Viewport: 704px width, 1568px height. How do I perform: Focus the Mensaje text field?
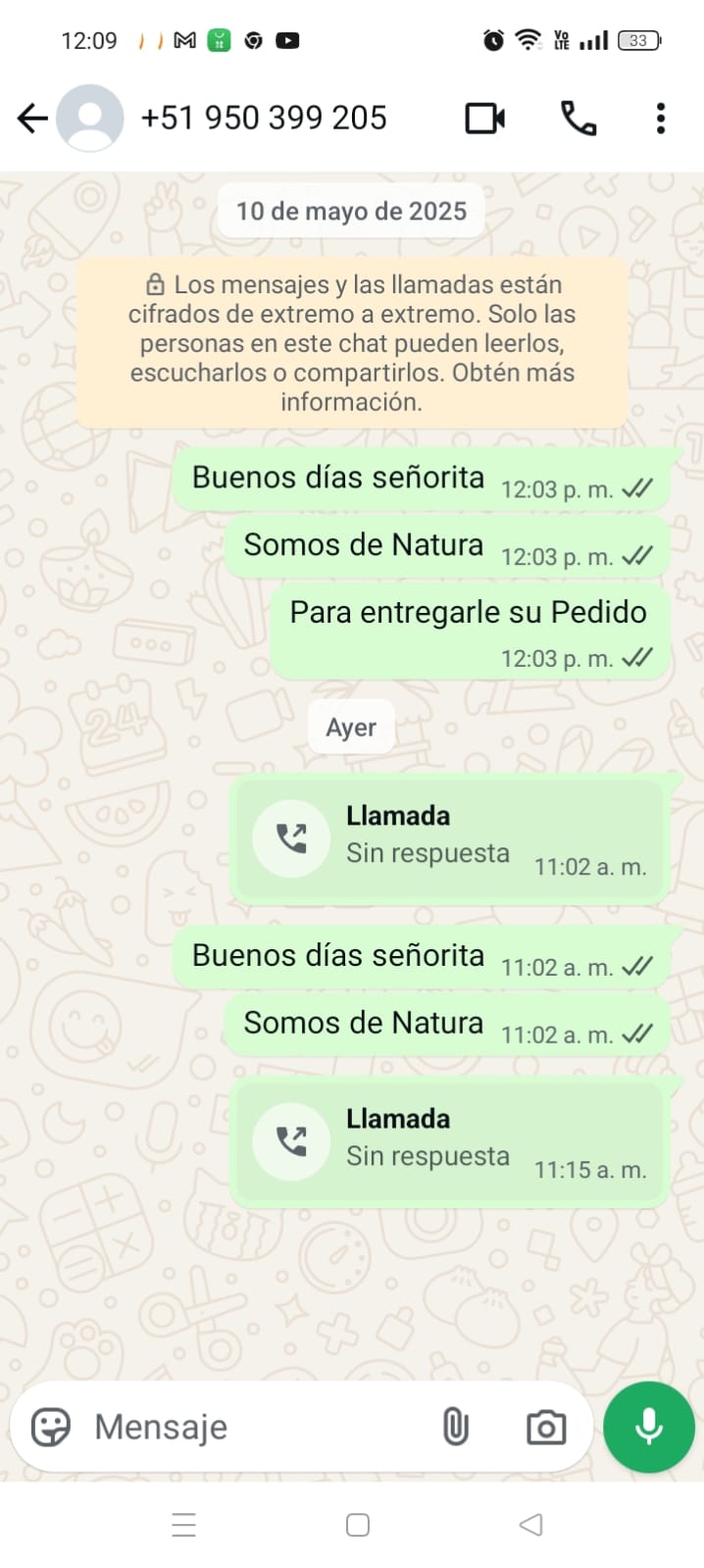coord(255,1427)
